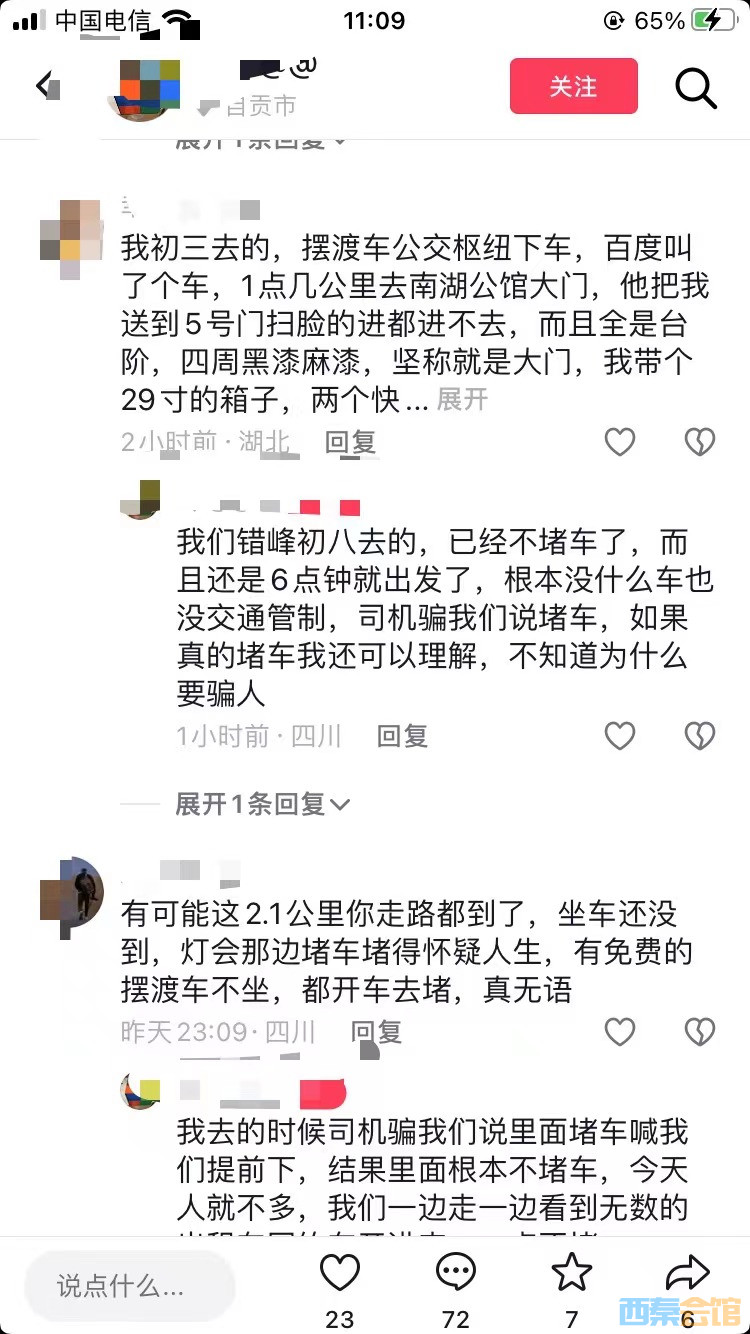Dislike the 错峰初八去的 comment from 四川
Viewport: 750px width, 1334px height.
[699, 736]
